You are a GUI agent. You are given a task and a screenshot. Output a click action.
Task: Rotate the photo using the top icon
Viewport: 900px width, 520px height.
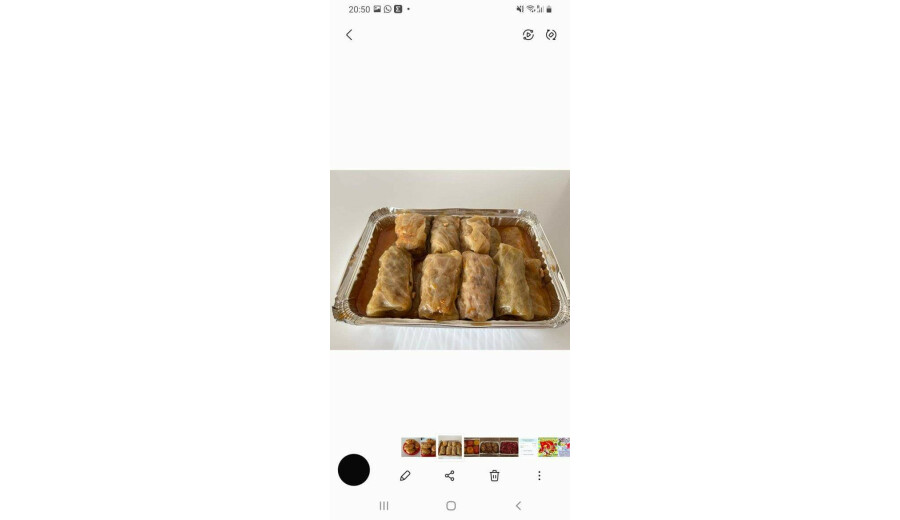click(x=551, y=35)
